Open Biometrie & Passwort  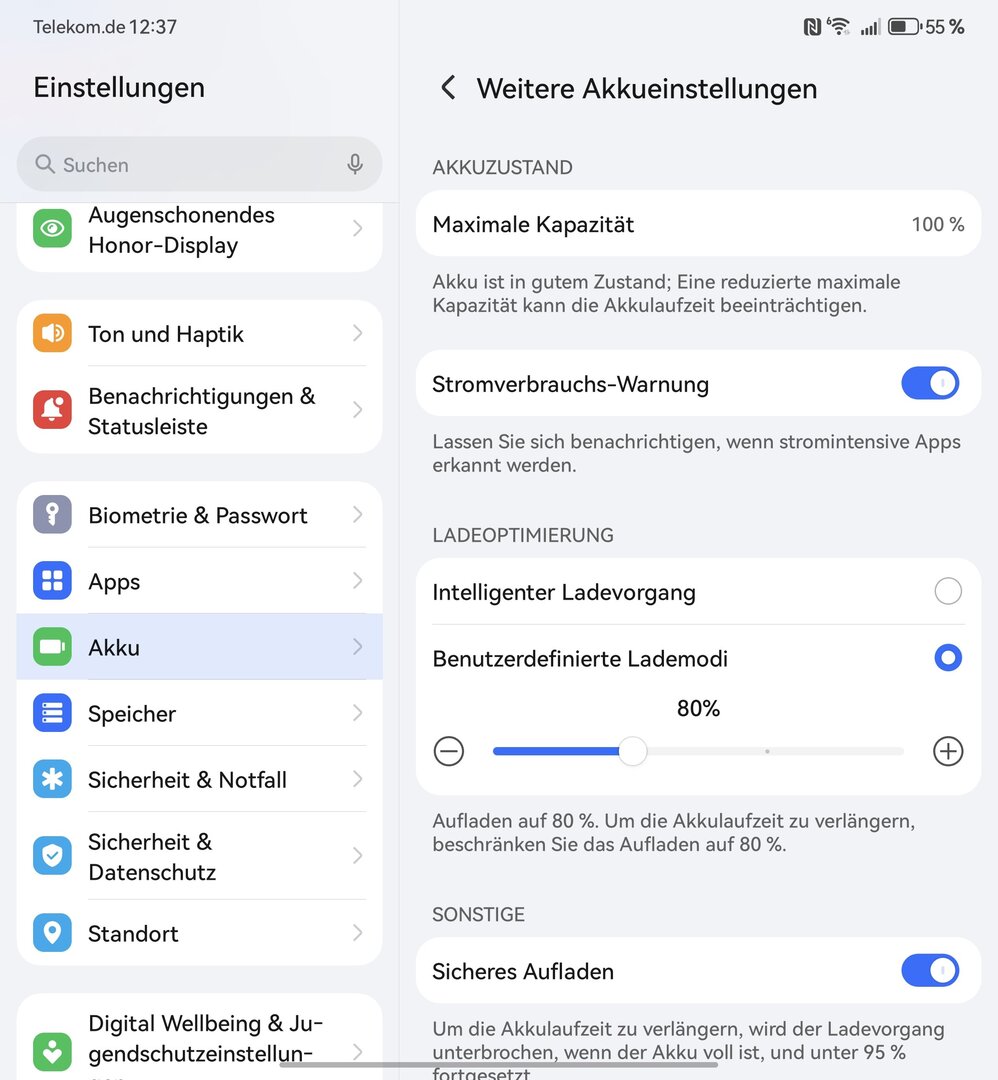click(200, 516)
